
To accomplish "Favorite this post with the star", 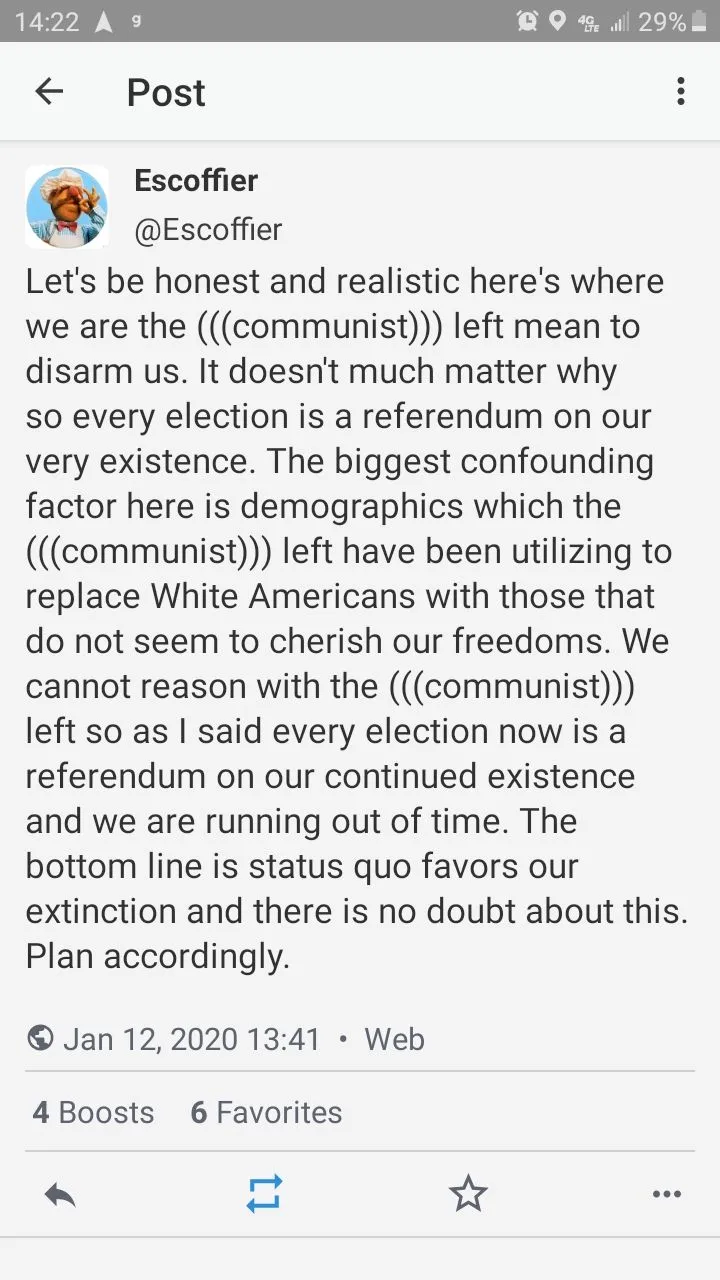I will pos(467,1194).
